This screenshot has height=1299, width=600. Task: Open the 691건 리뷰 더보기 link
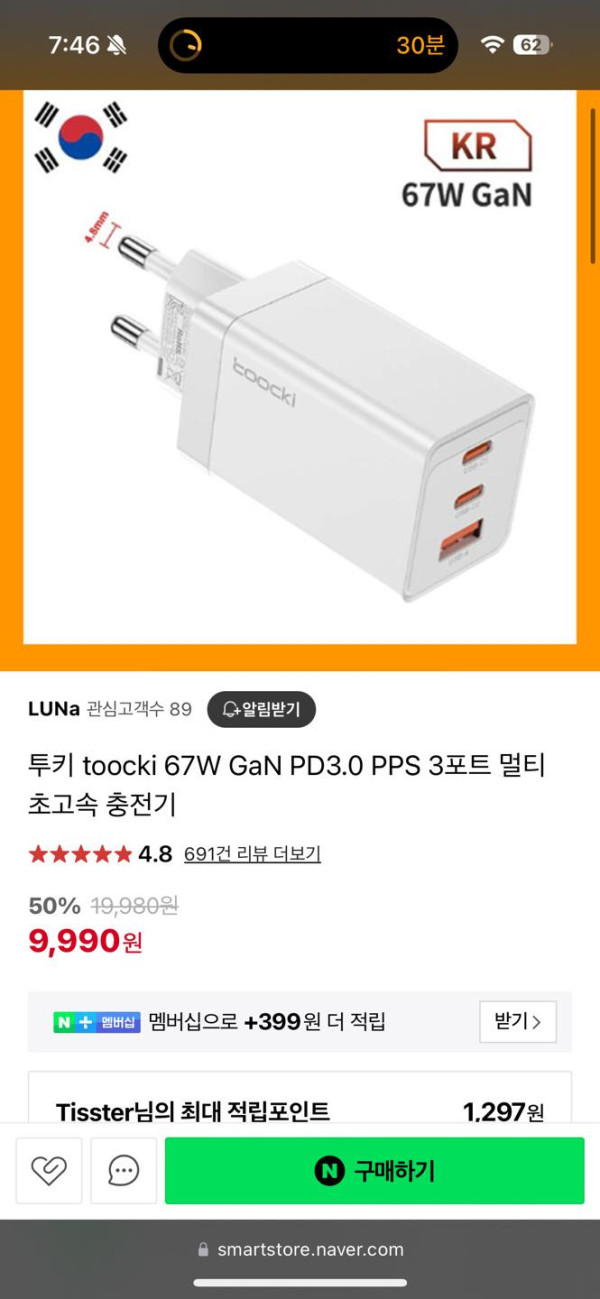[252, 854]
